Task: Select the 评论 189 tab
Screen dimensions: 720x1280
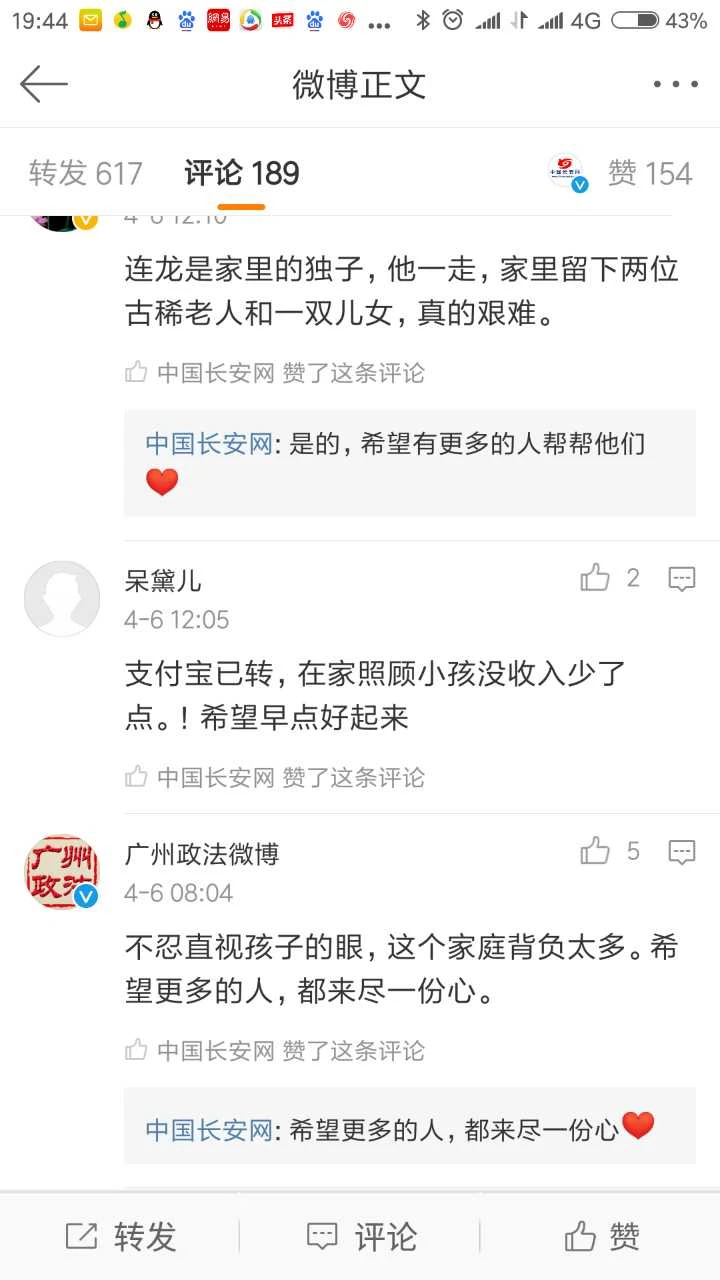Action: tap(242, 173)
